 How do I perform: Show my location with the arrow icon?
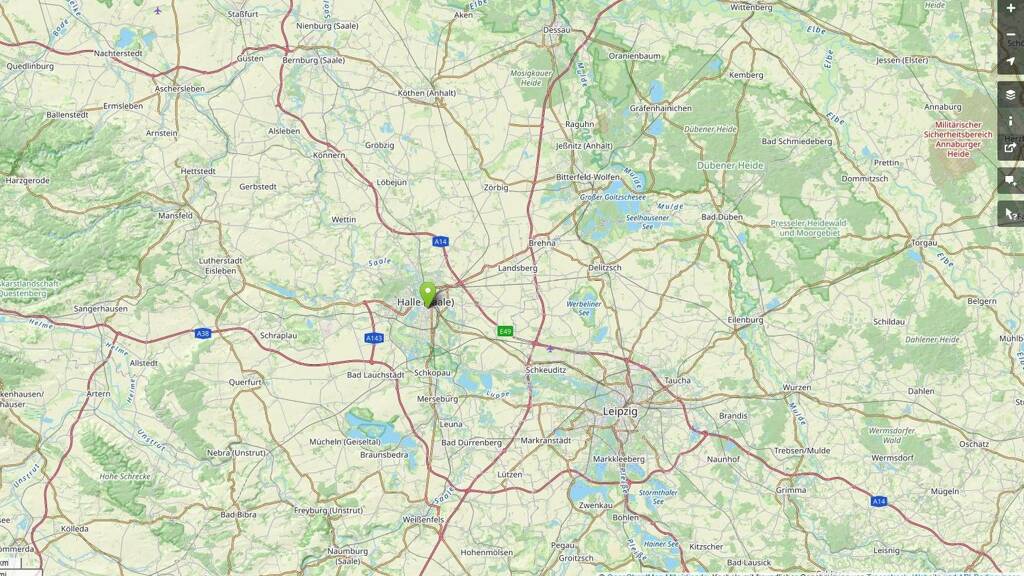pyautogui.click(x=1010, y=61)
